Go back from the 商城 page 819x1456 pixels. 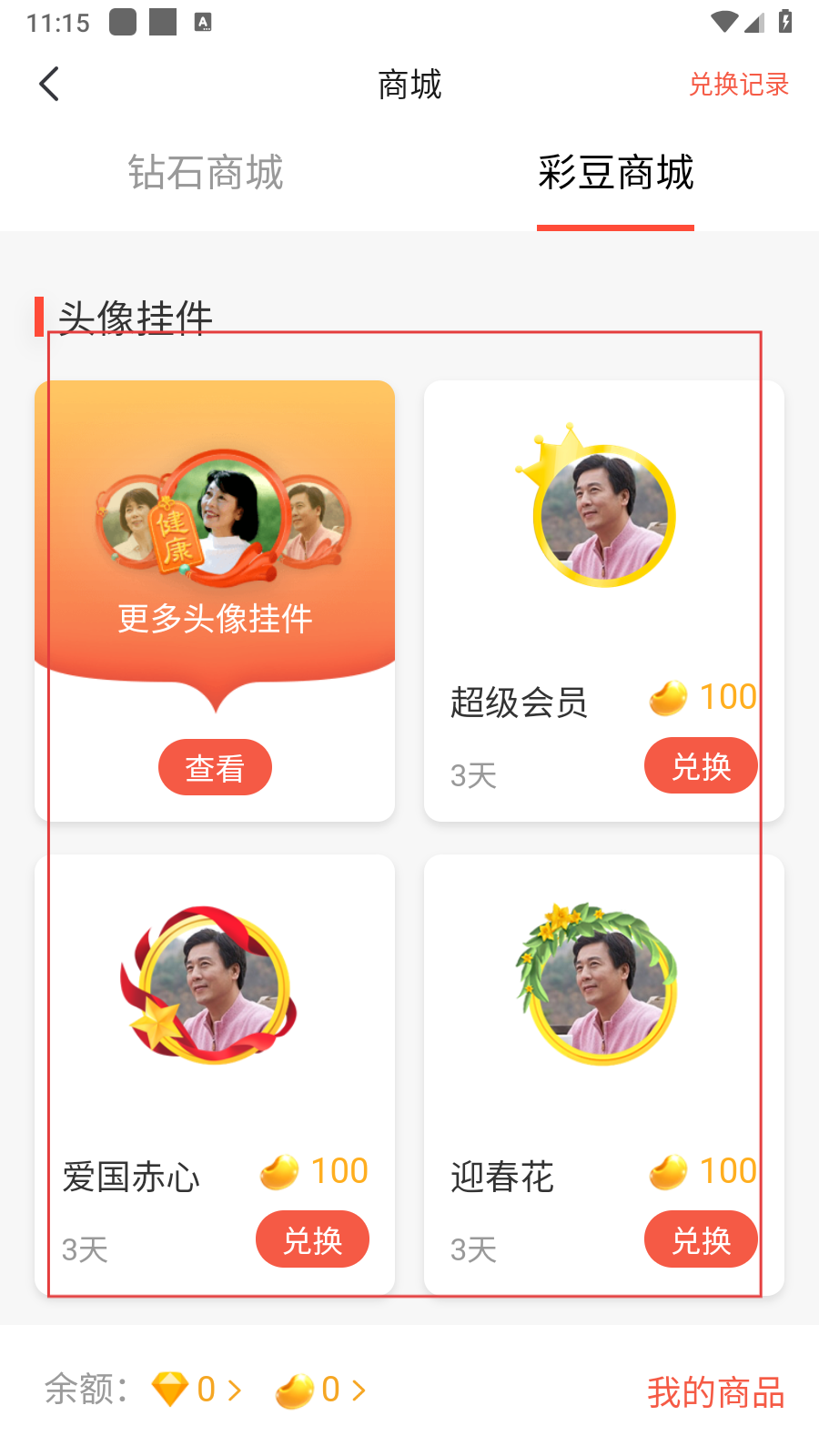pos(50,85)
